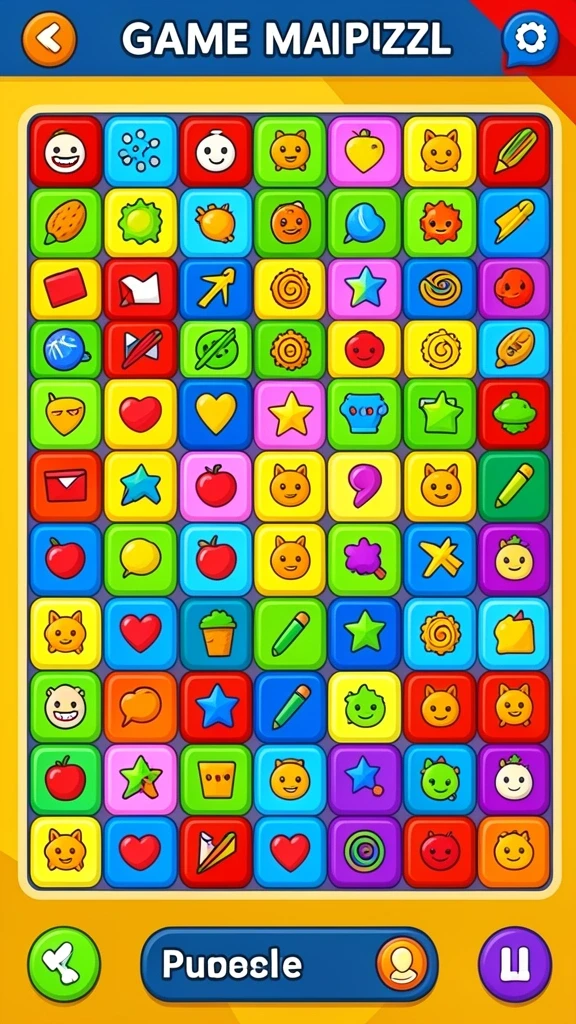
Task: Select the pink tile with the red apple
Action: [x=216, y=486]
